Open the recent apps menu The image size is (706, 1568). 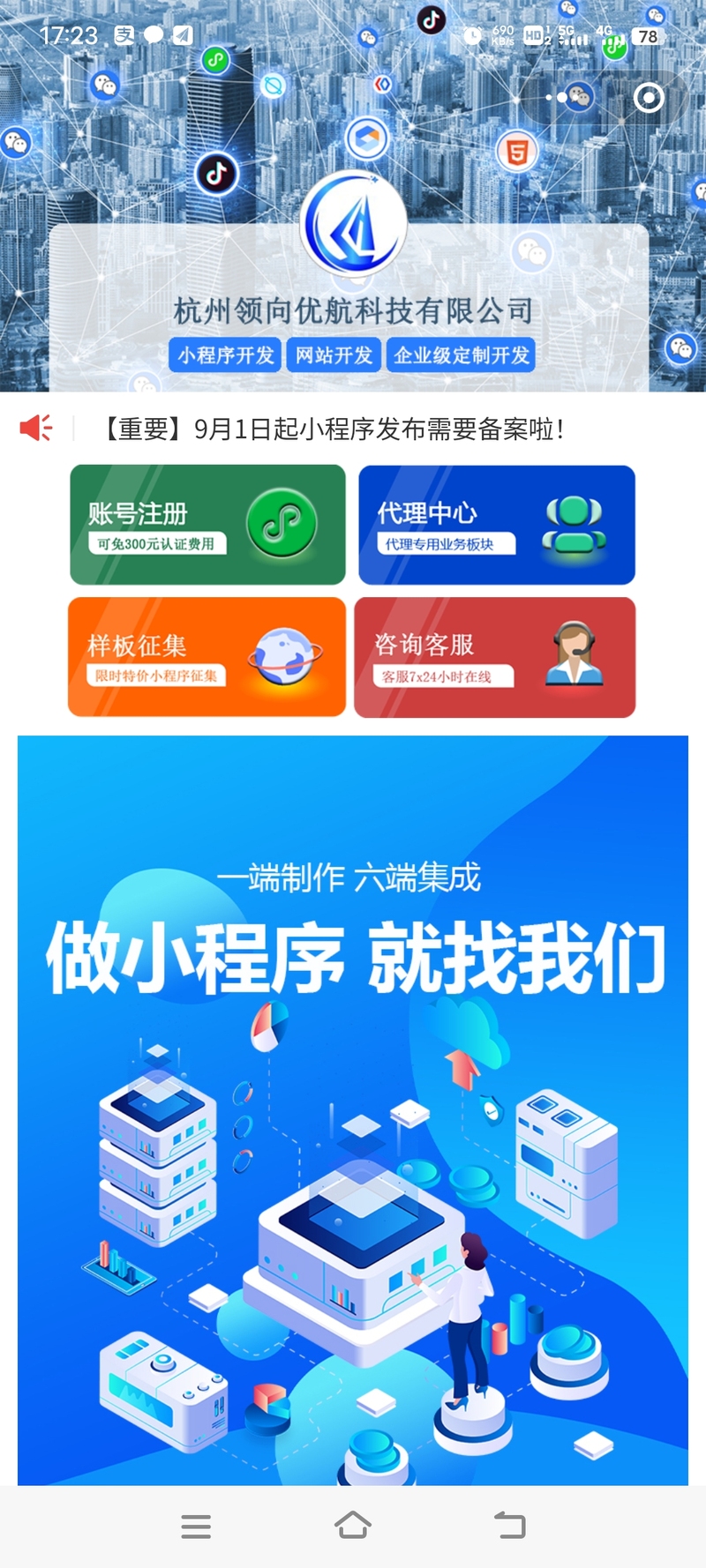tap(196, 1526)
